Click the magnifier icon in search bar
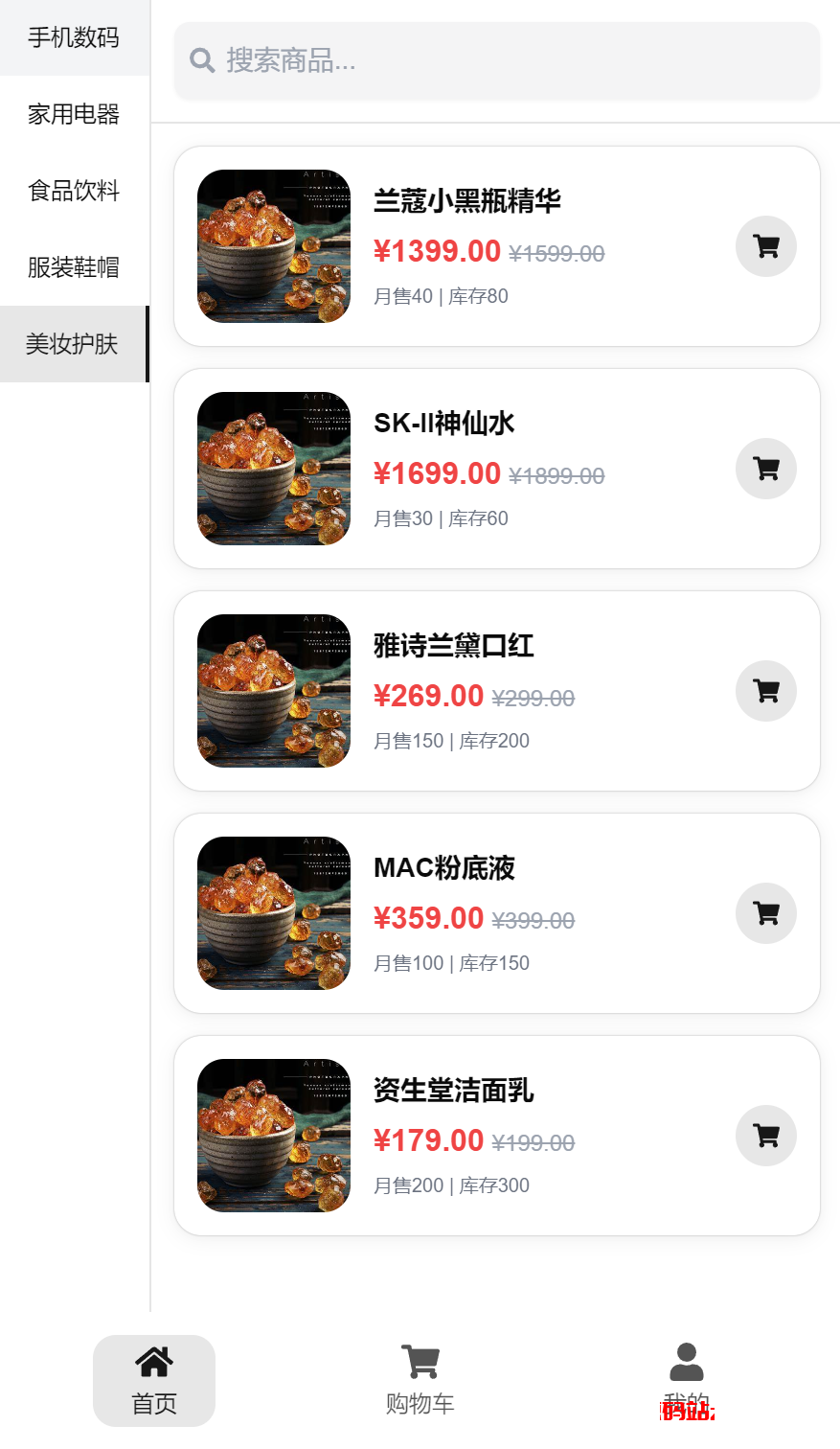 201,60
